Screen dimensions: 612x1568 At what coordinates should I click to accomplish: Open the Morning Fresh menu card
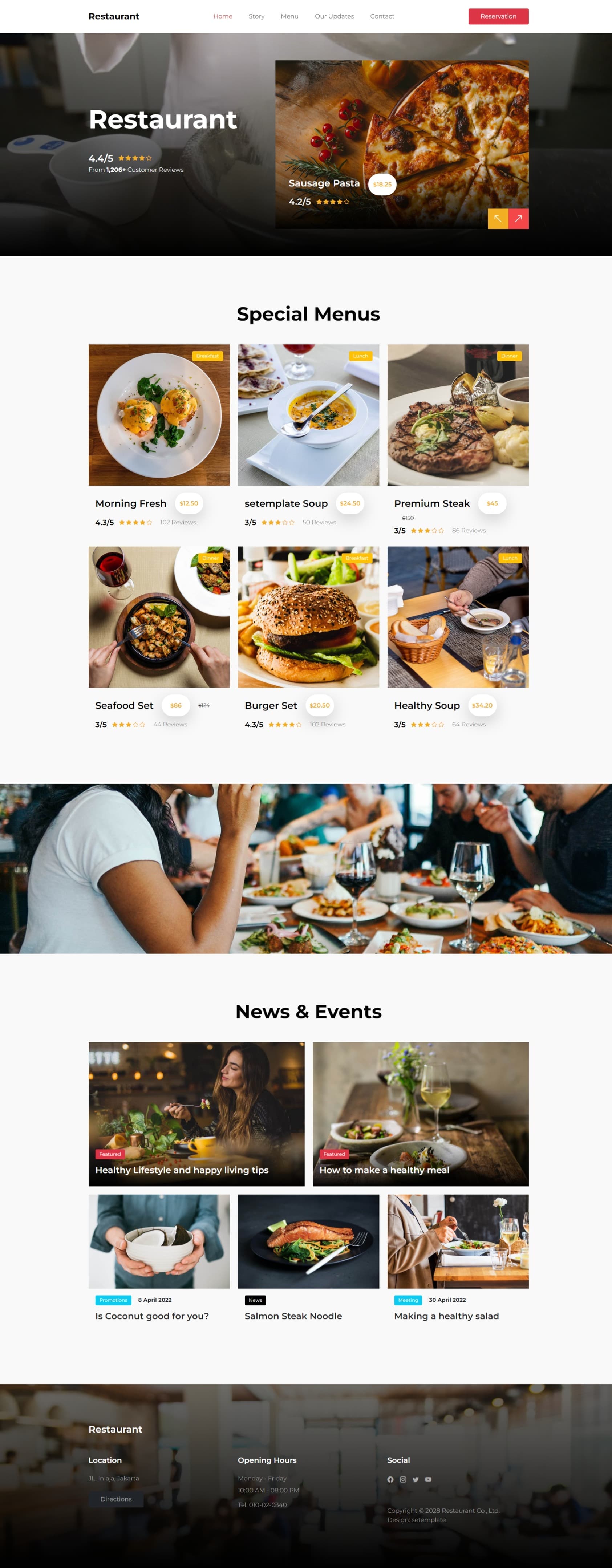pos(159,416)
